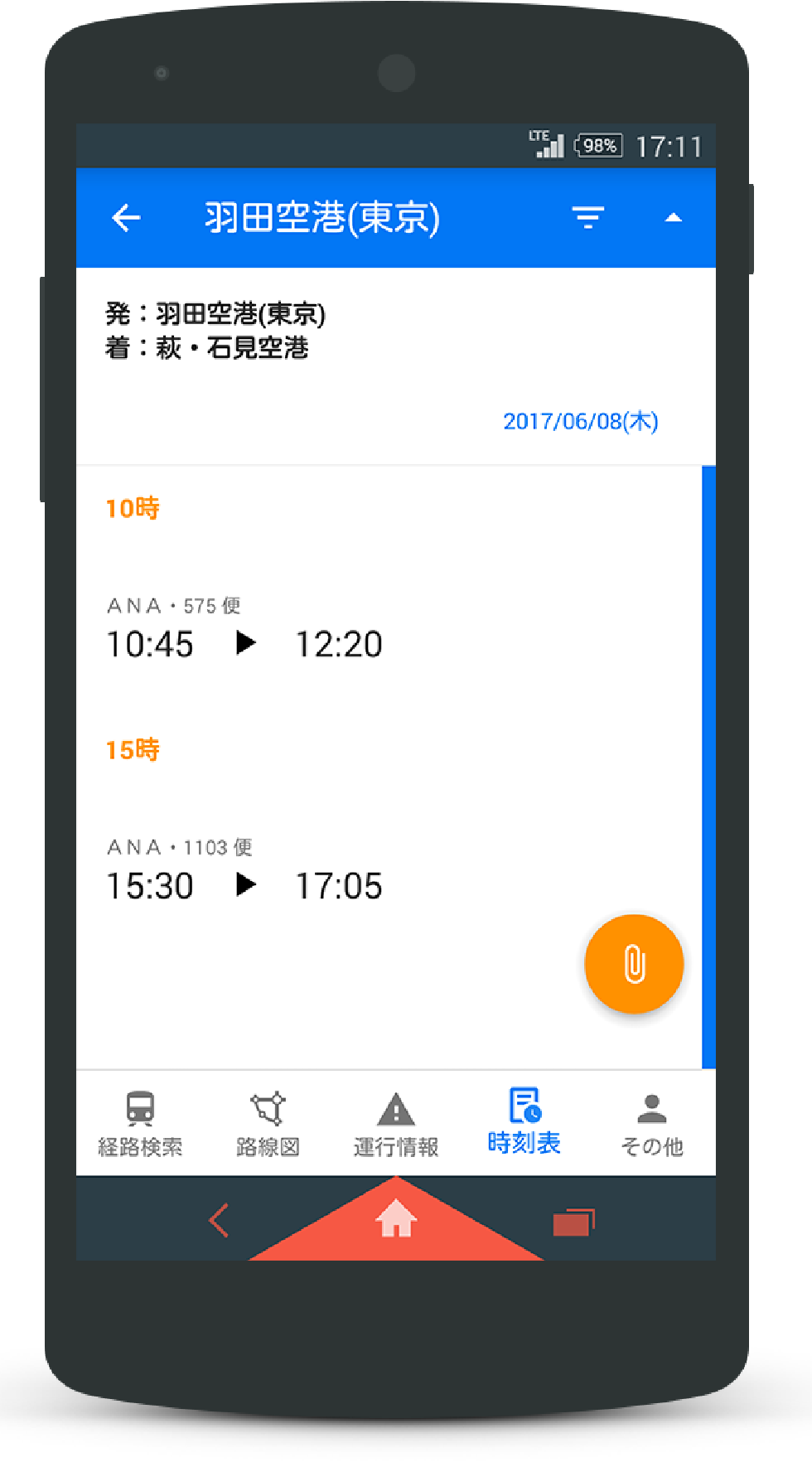
Task: Switch to the 経路検索 tab
Action: click(x=140, y=1124)
